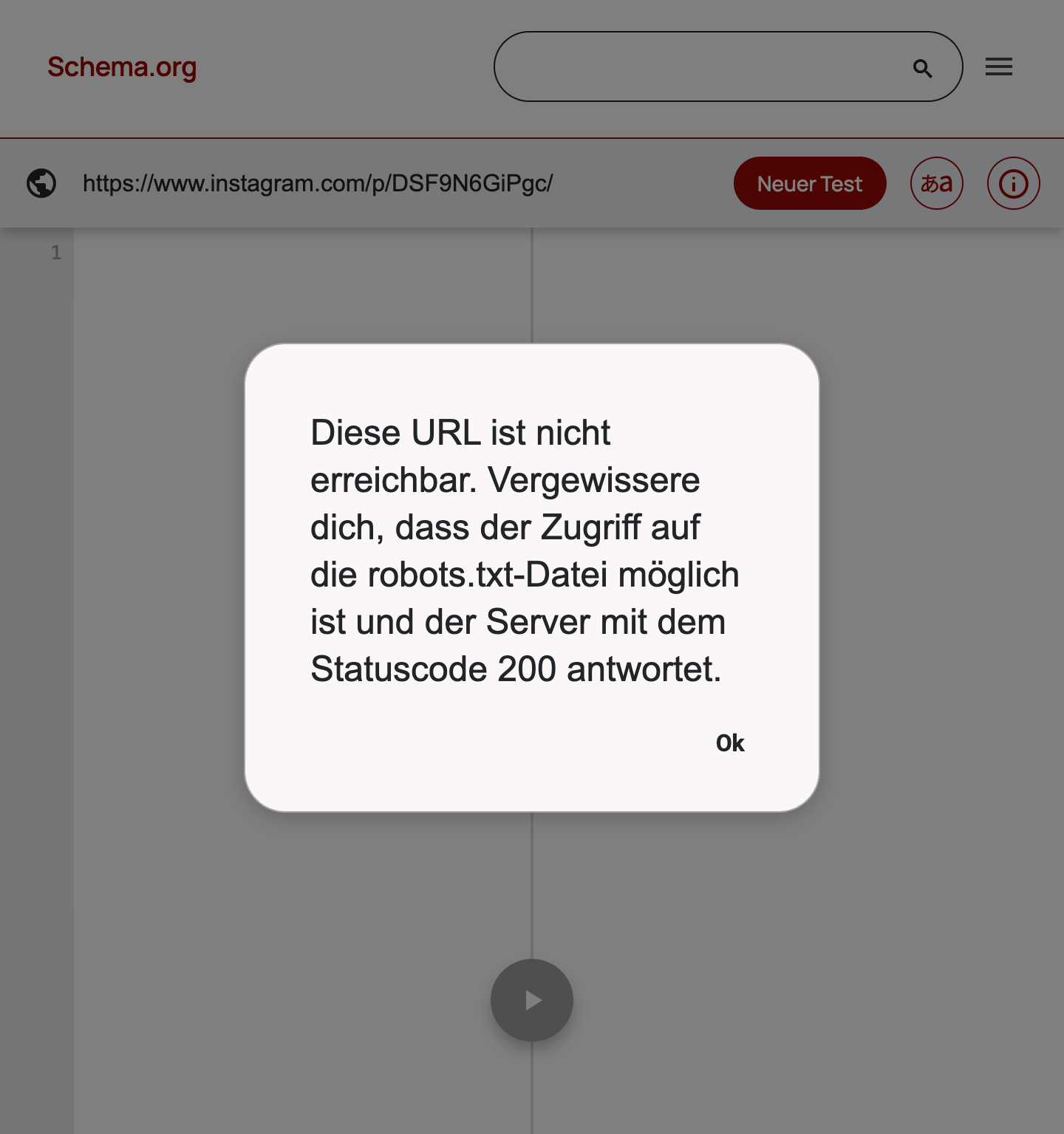
Task: Dismiss the dialog with Ok
Action: pyautogui.click(x=729, y=742)
